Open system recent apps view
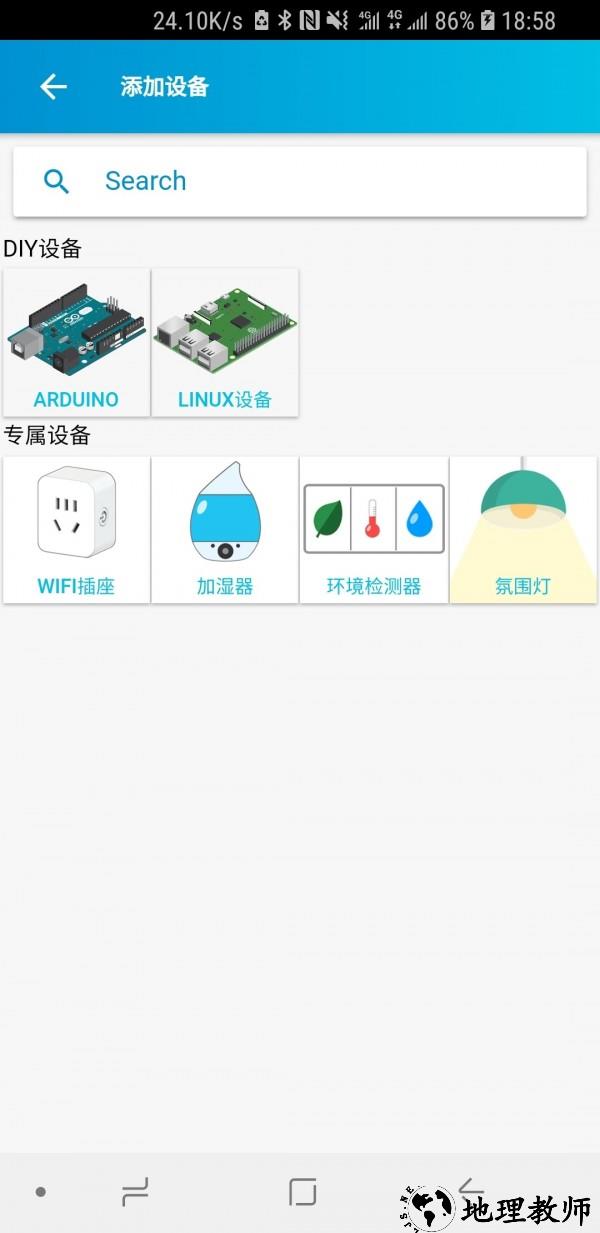The image size is (600, 1233). click(135, 1191)
